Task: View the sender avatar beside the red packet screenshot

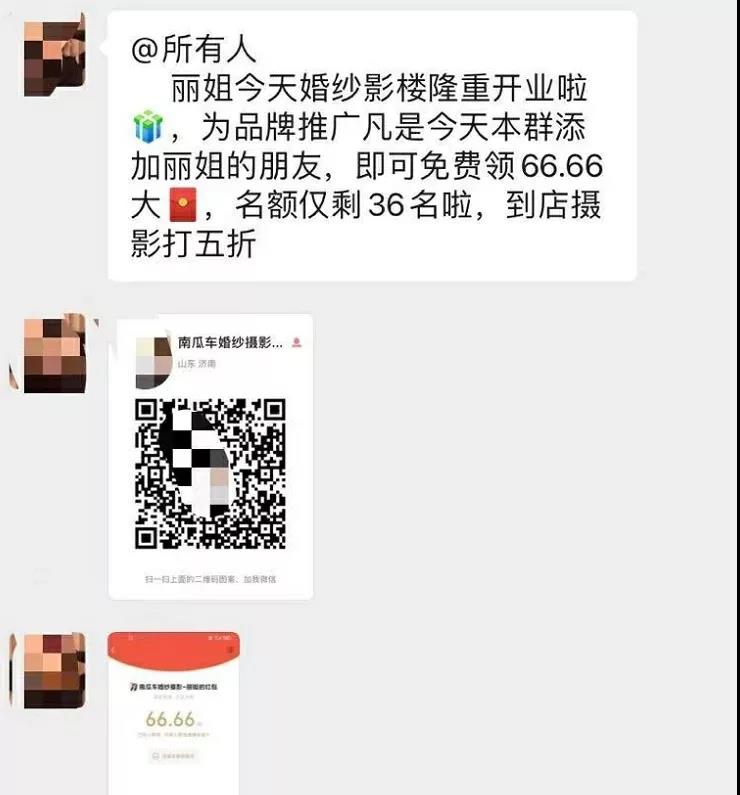Action: point(54,669)
